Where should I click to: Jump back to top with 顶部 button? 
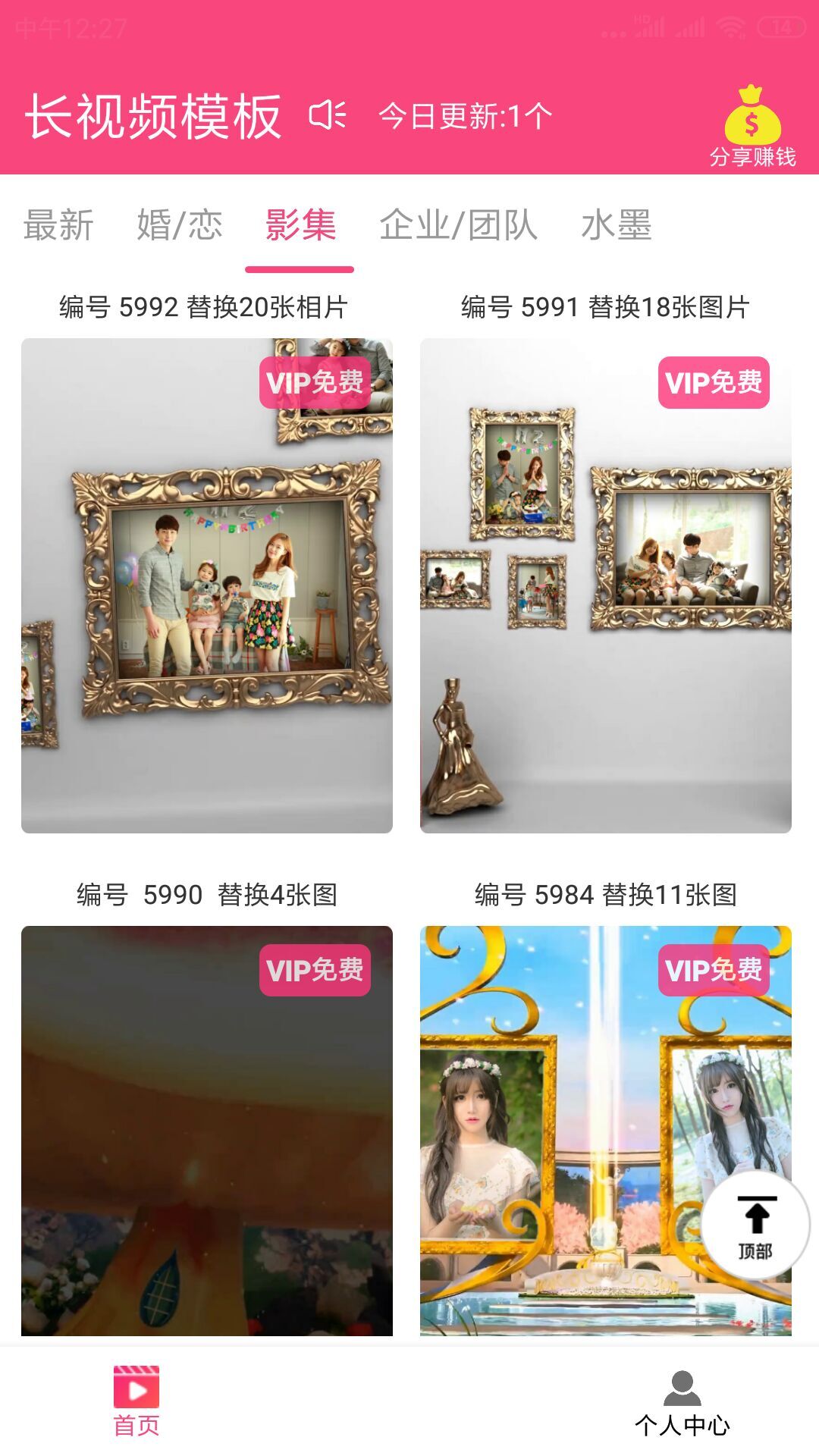pos(755,1225)
